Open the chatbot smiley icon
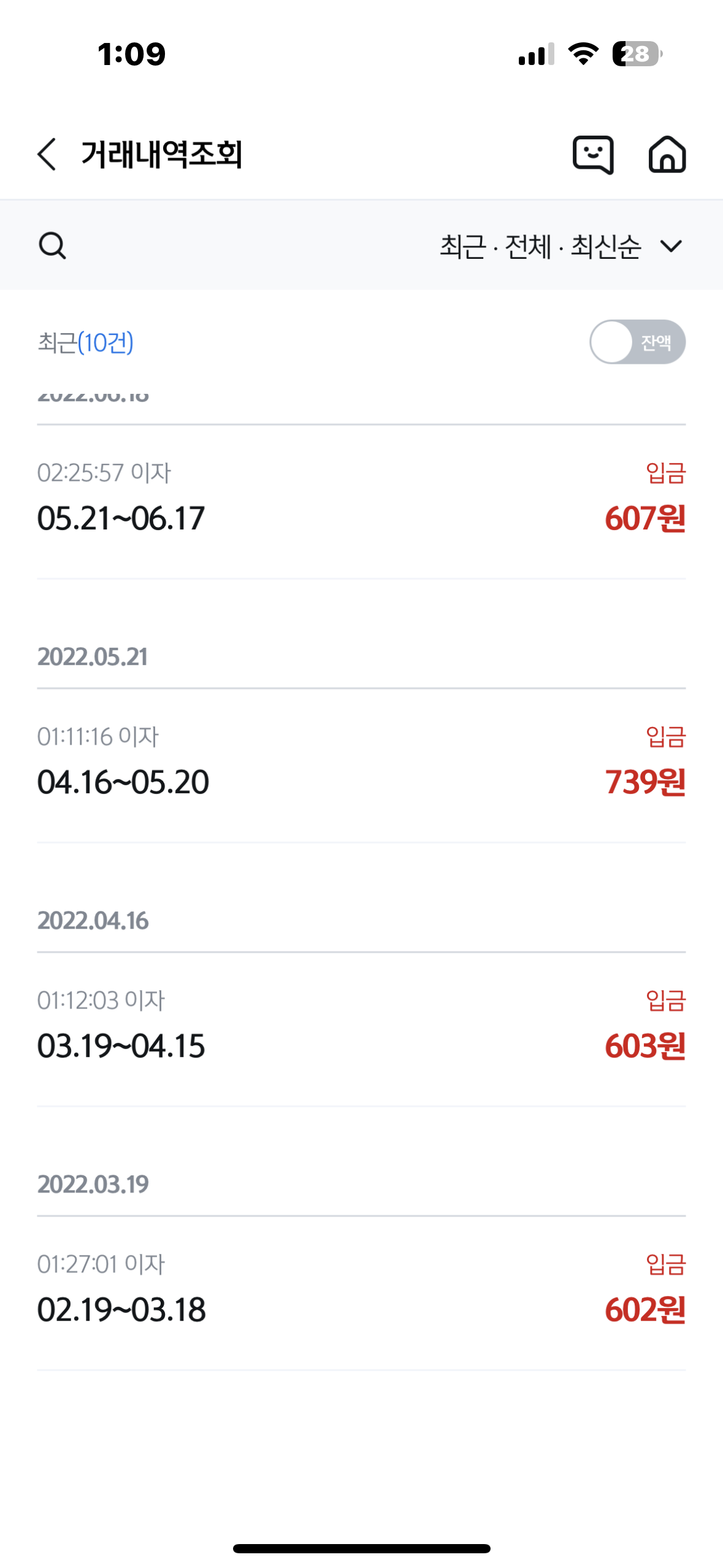The width and height of the screenshot is (723, 1568). pyautogui.click(x=593, y=155)
